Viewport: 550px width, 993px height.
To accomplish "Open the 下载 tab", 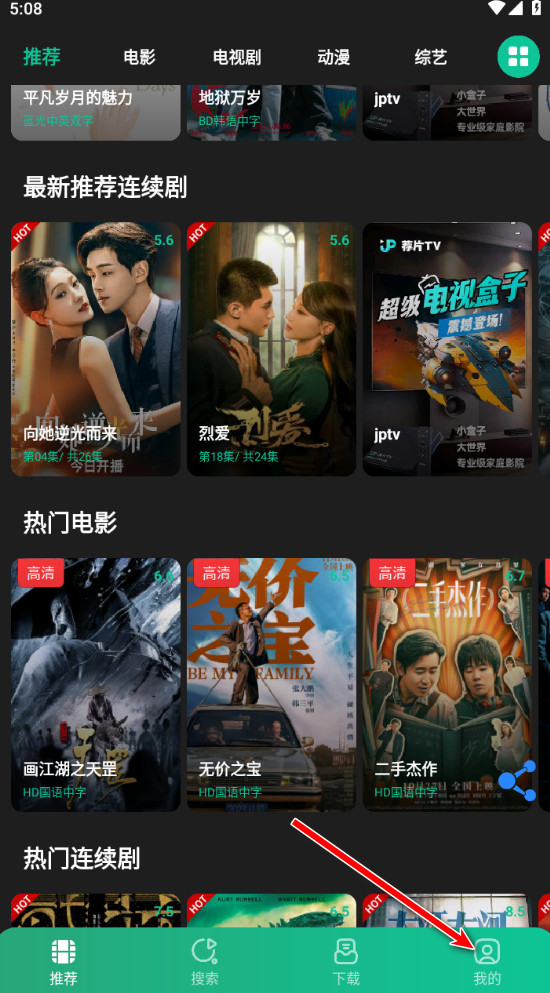I will [346, 961].
